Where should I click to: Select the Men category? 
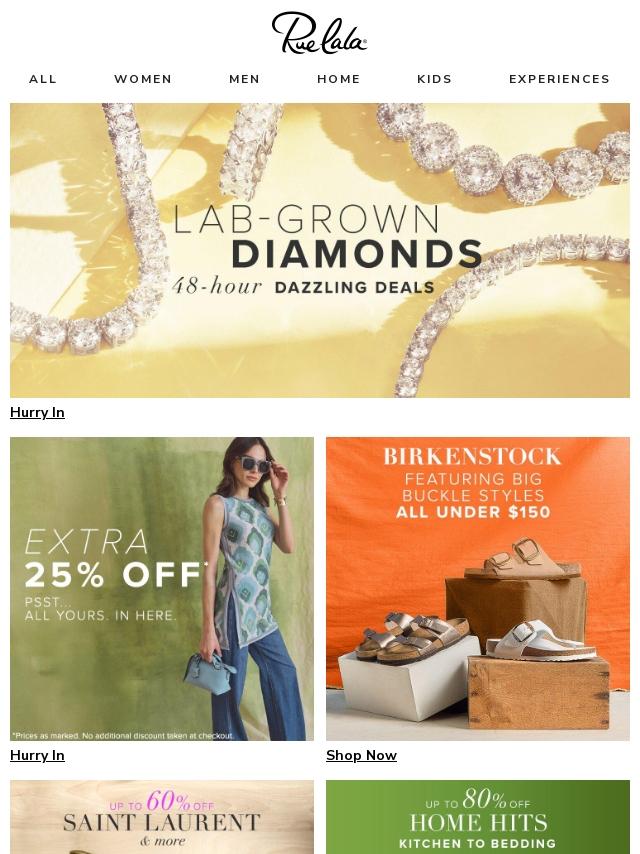(244, 79)
